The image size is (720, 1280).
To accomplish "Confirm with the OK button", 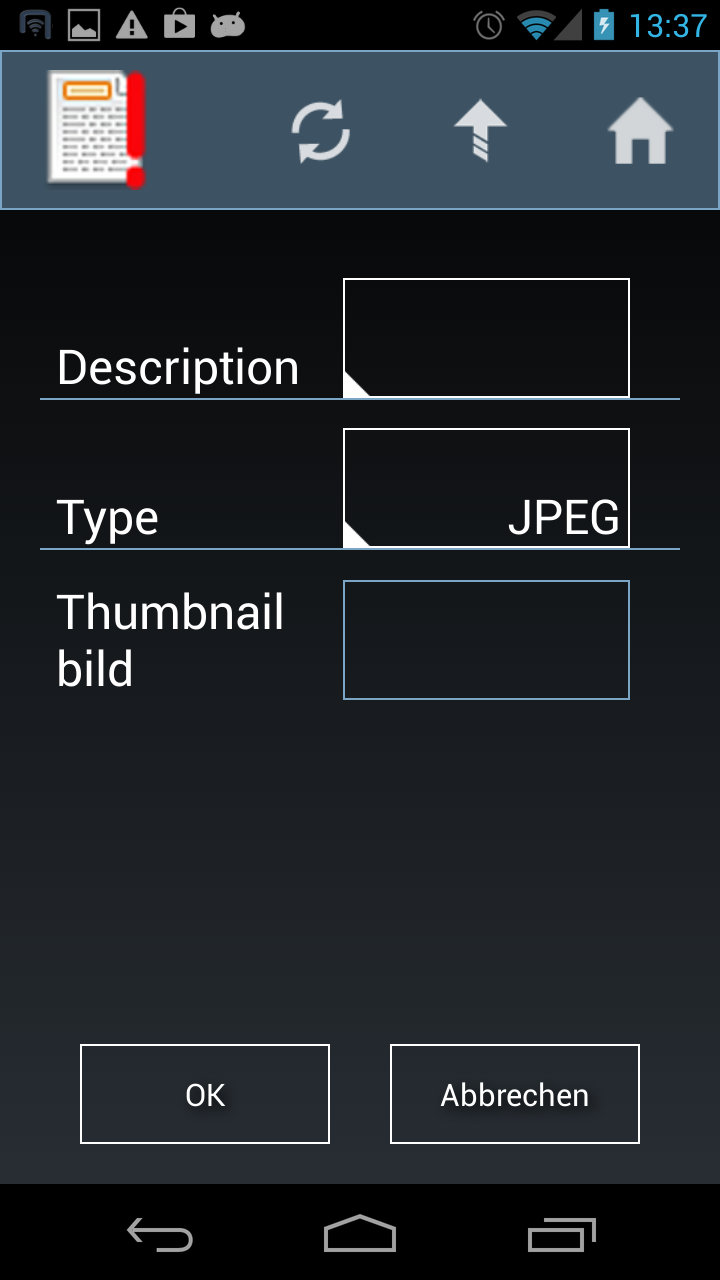I will (x=205, y=1094).
